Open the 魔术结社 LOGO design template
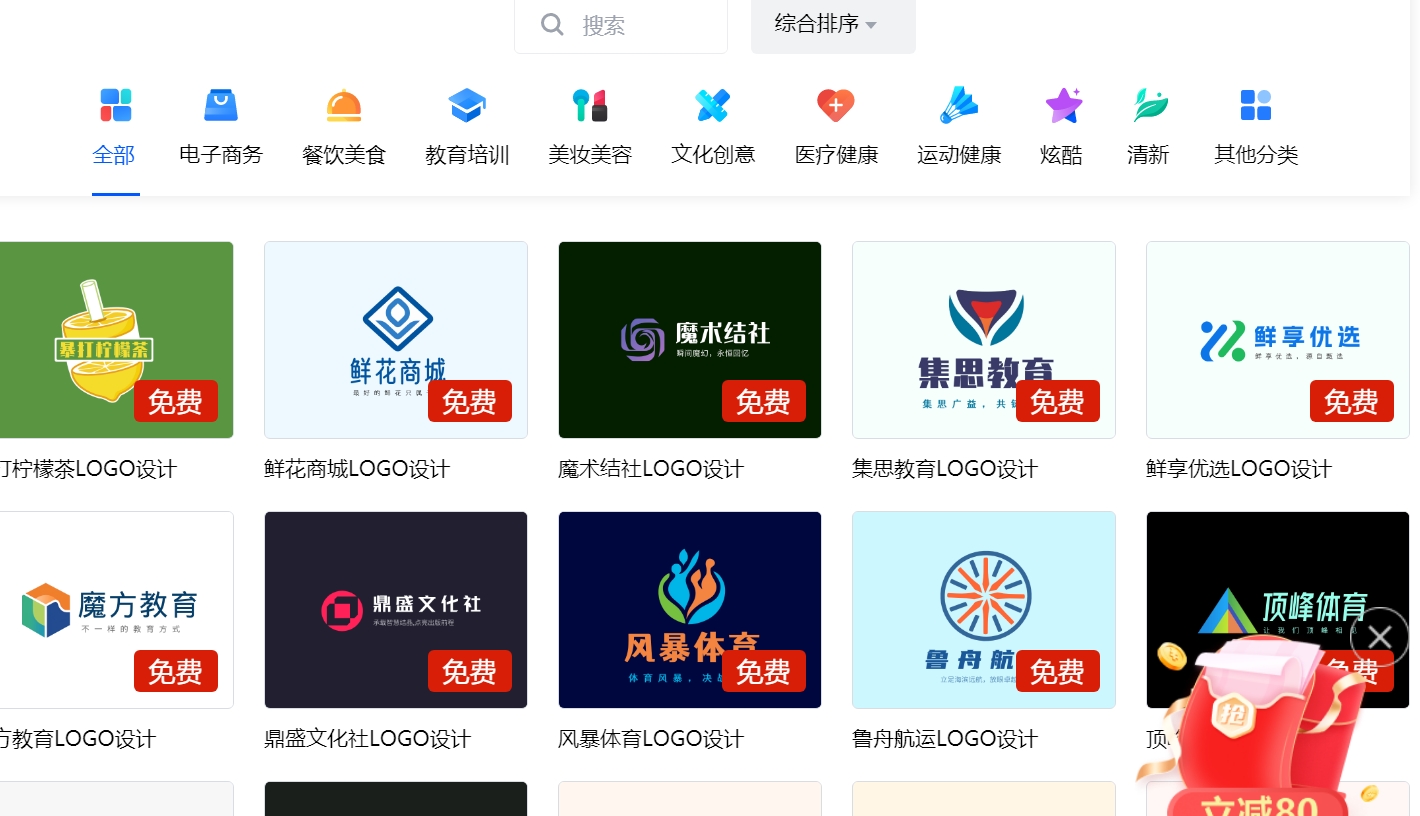The height and width of the screenshot is (816, 1420). 689,339
